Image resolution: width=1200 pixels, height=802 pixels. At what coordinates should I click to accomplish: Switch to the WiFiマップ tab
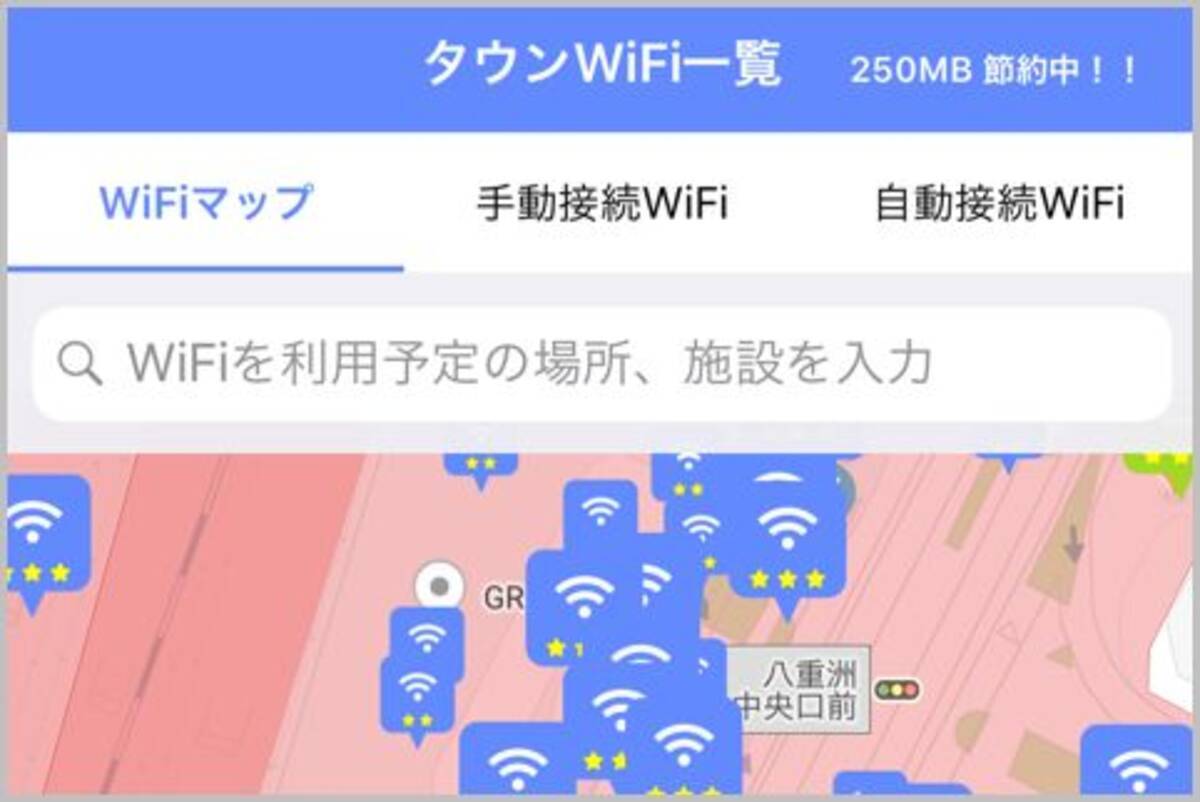205,204
